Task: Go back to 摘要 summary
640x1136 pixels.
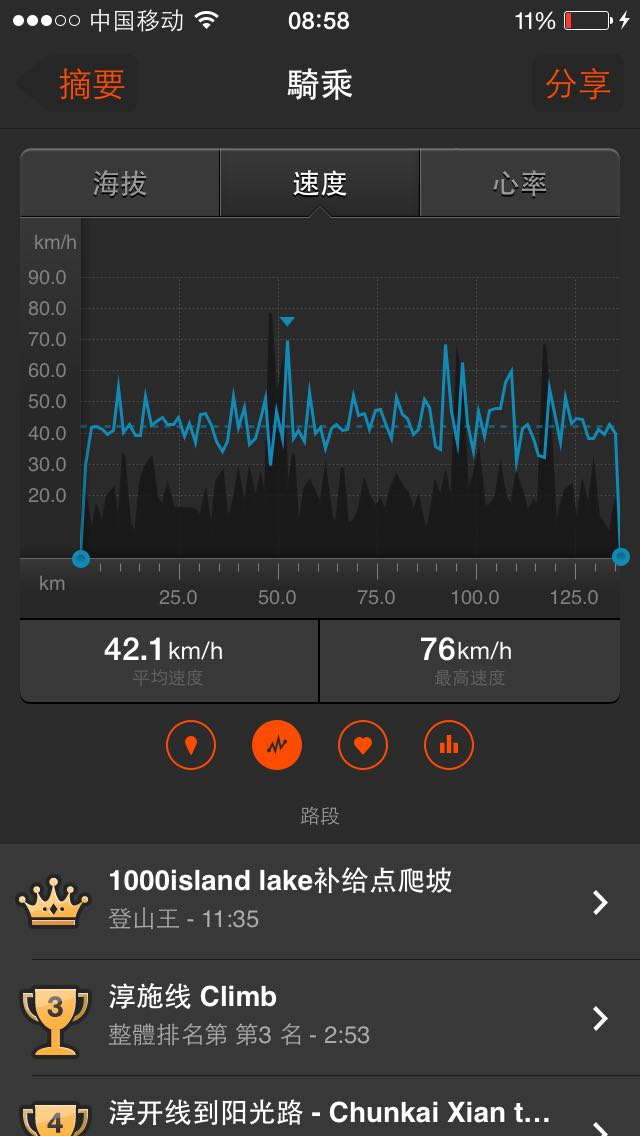Action: pos(82,84)
